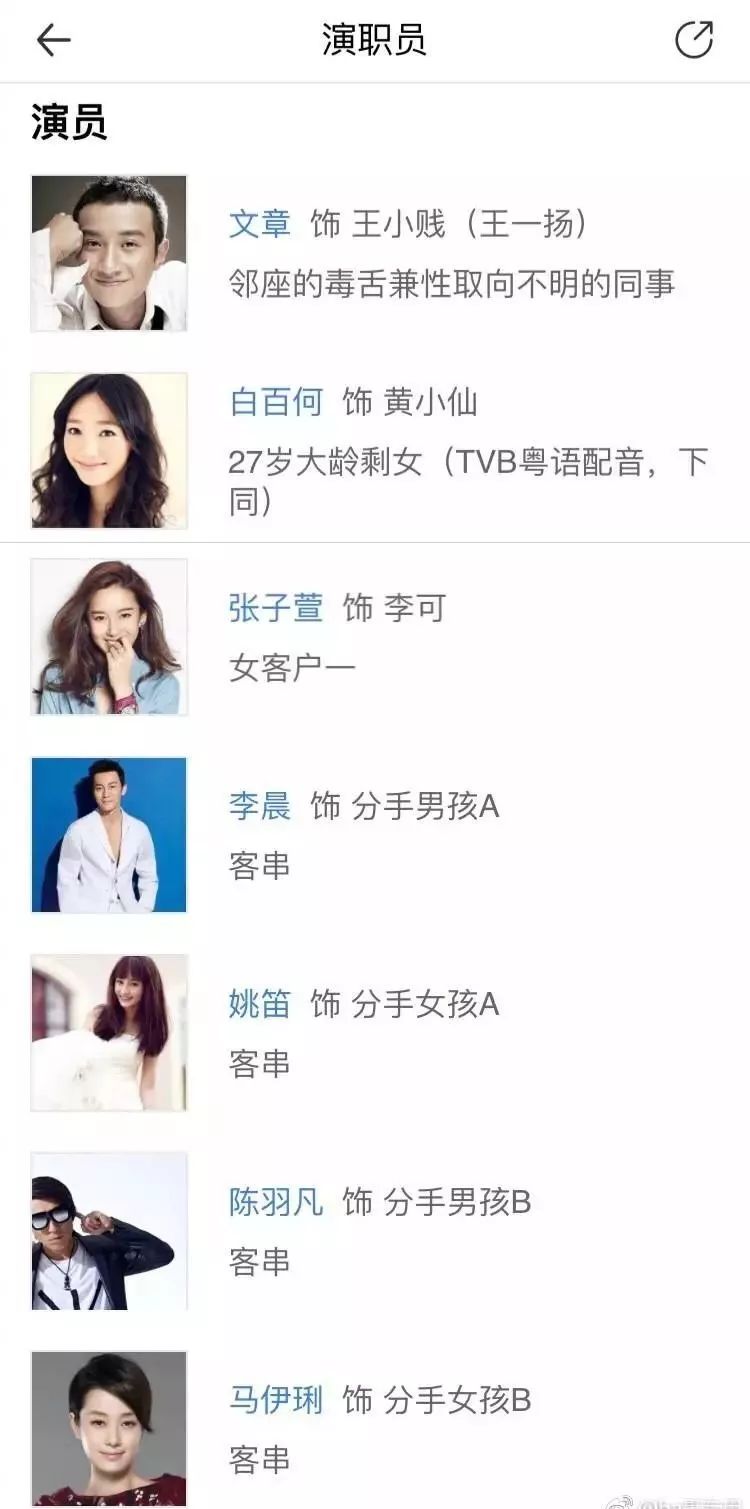
Task: Open actor link 白百何
Action: [273, 402]
